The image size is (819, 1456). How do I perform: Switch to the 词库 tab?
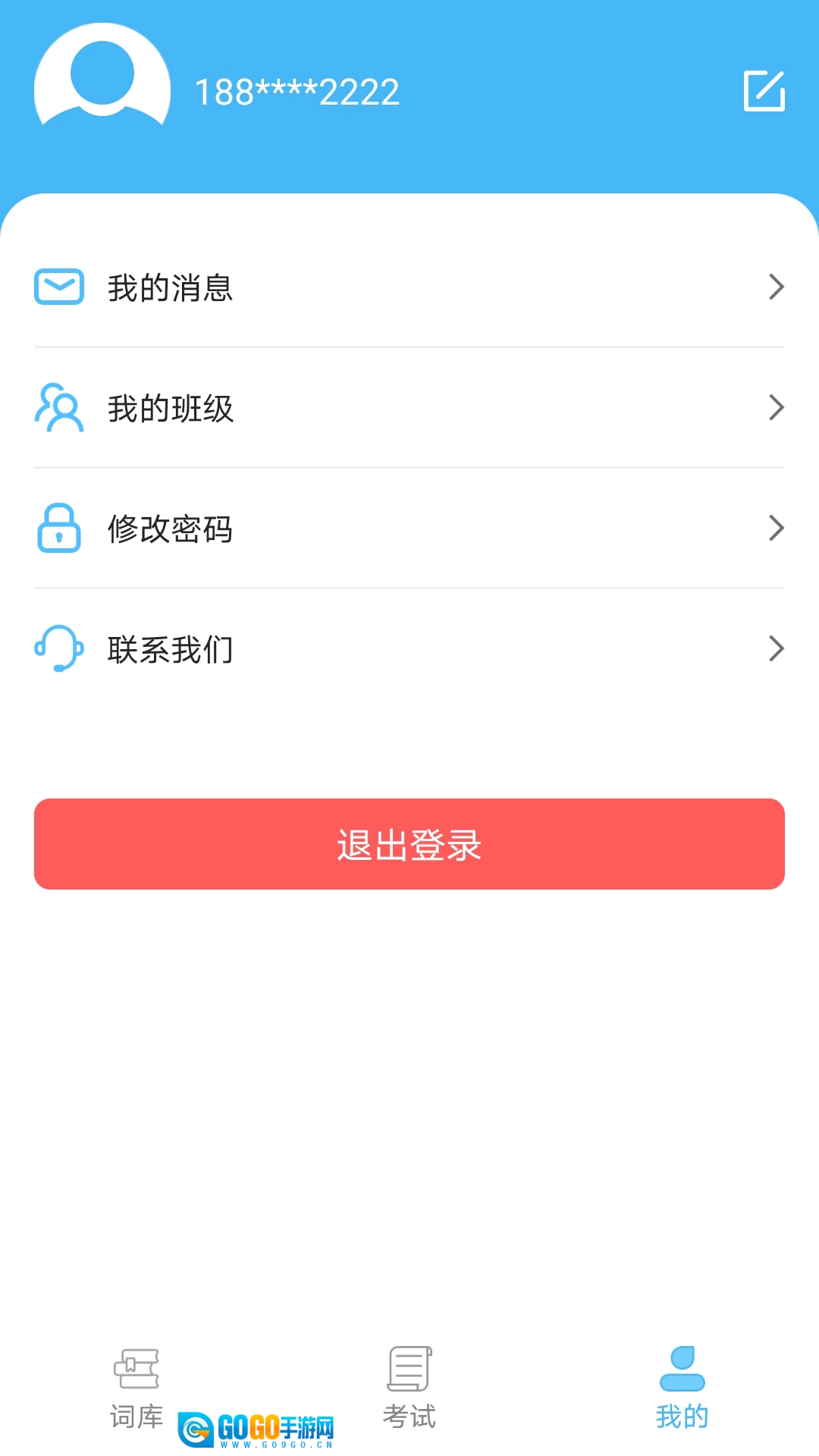[136, 1388]
